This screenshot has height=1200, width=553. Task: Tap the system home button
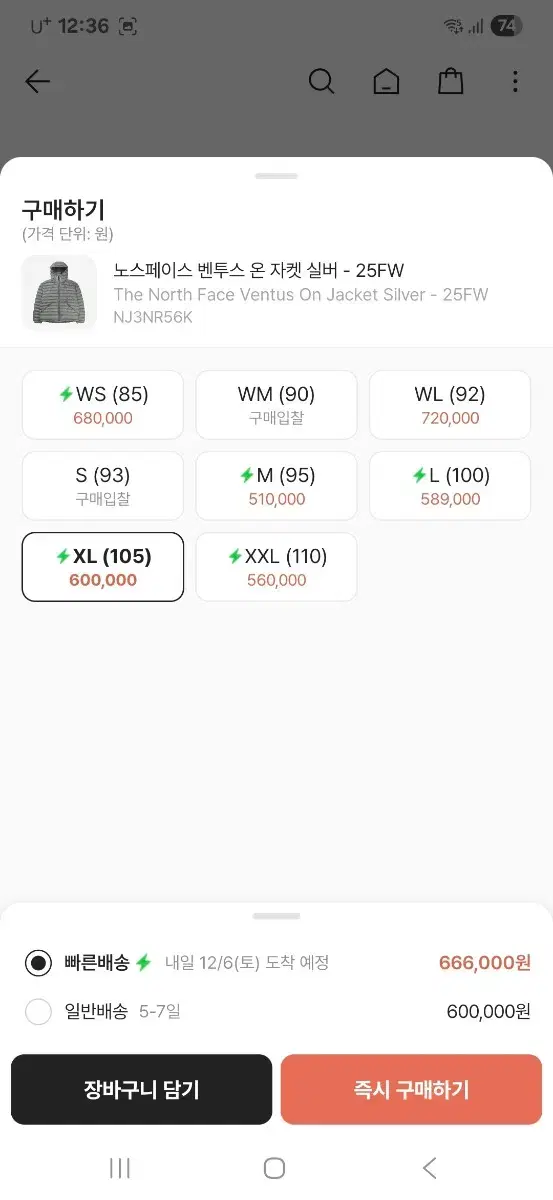point(274,1168)
